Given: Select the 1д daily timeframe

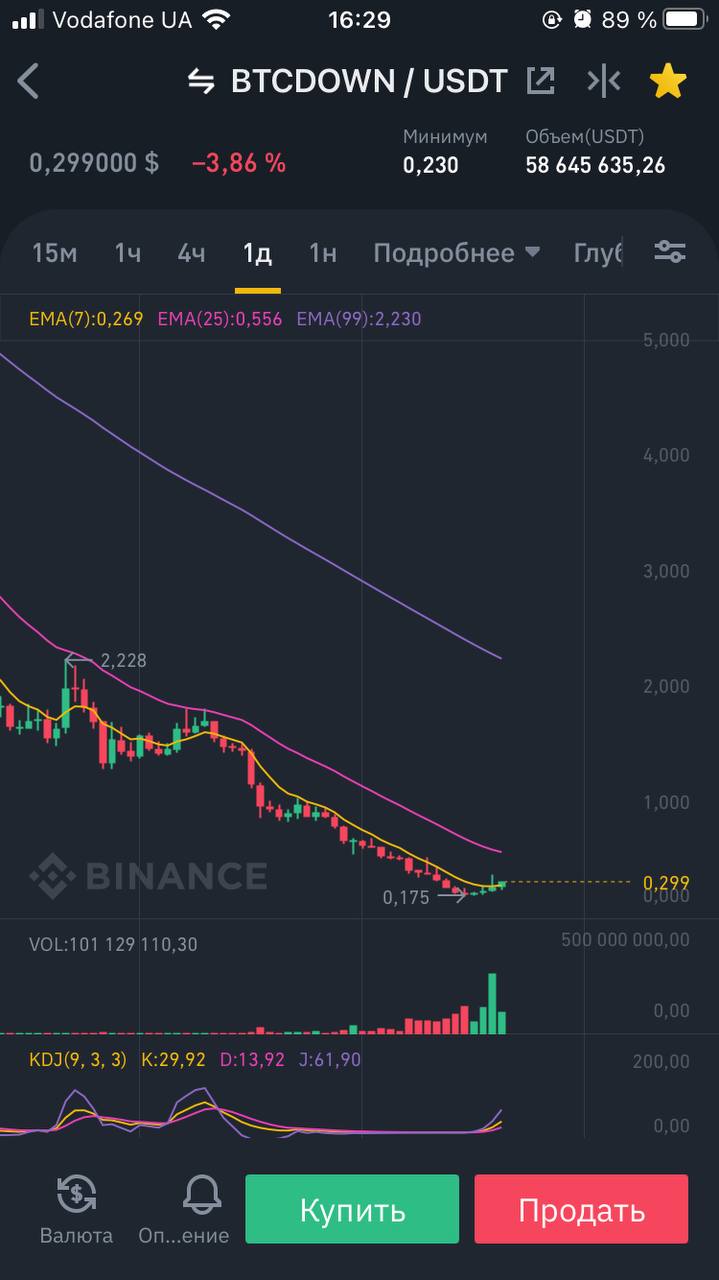Looking at the screenshot, I should click(x=257, y=253).
